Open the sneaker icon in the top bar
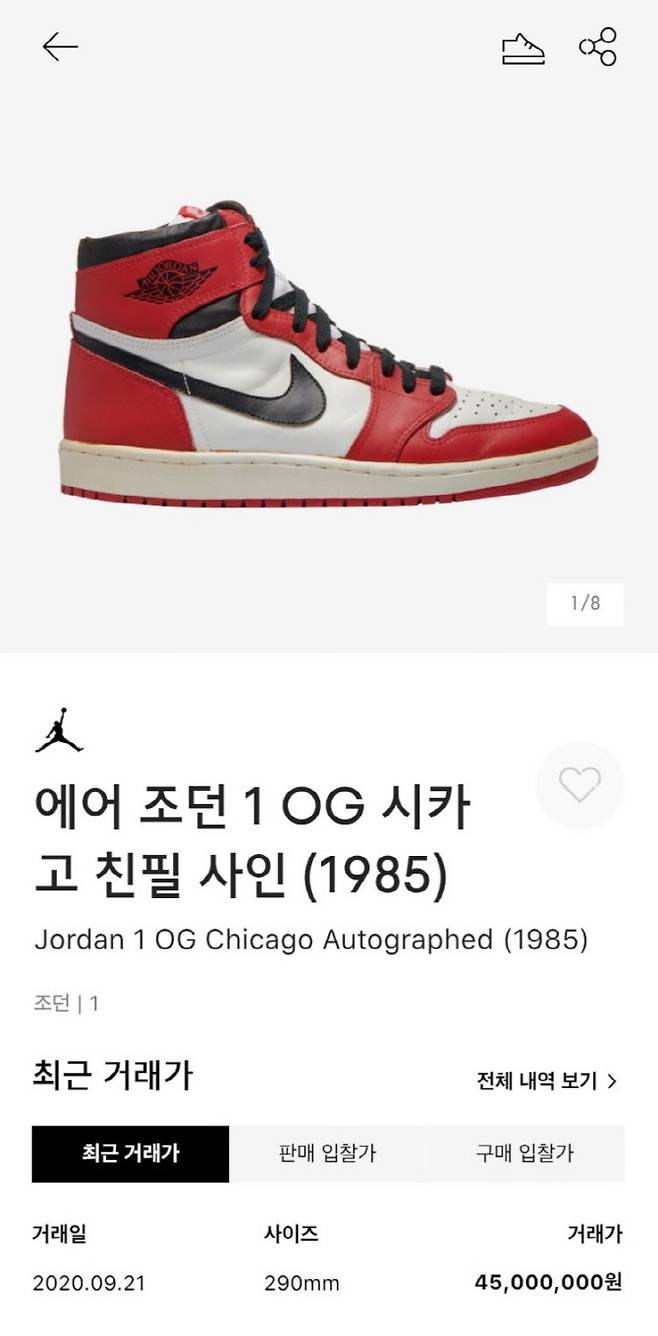658x1336 pixels. pos(523,49)
